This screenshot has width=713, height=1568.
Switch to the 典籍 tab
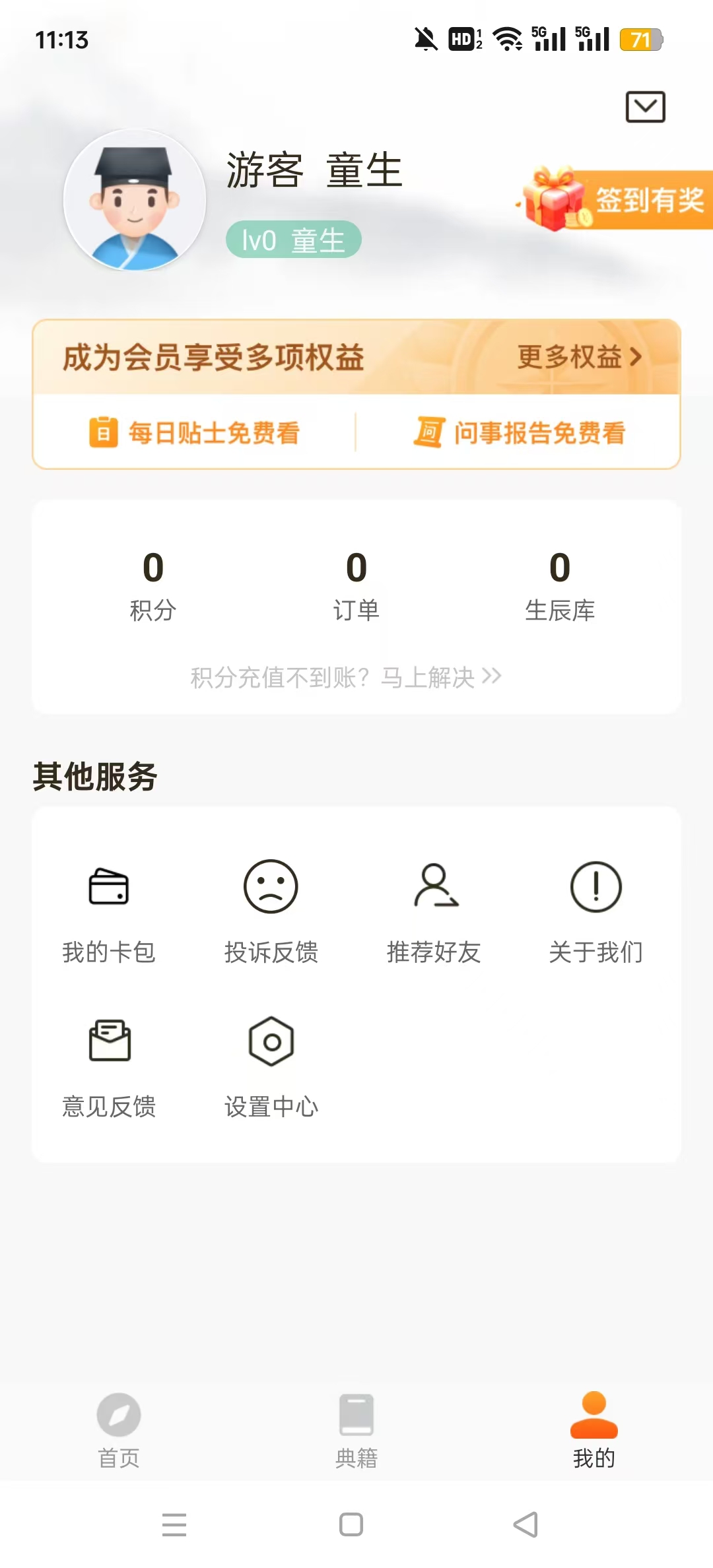(356, 1429)
